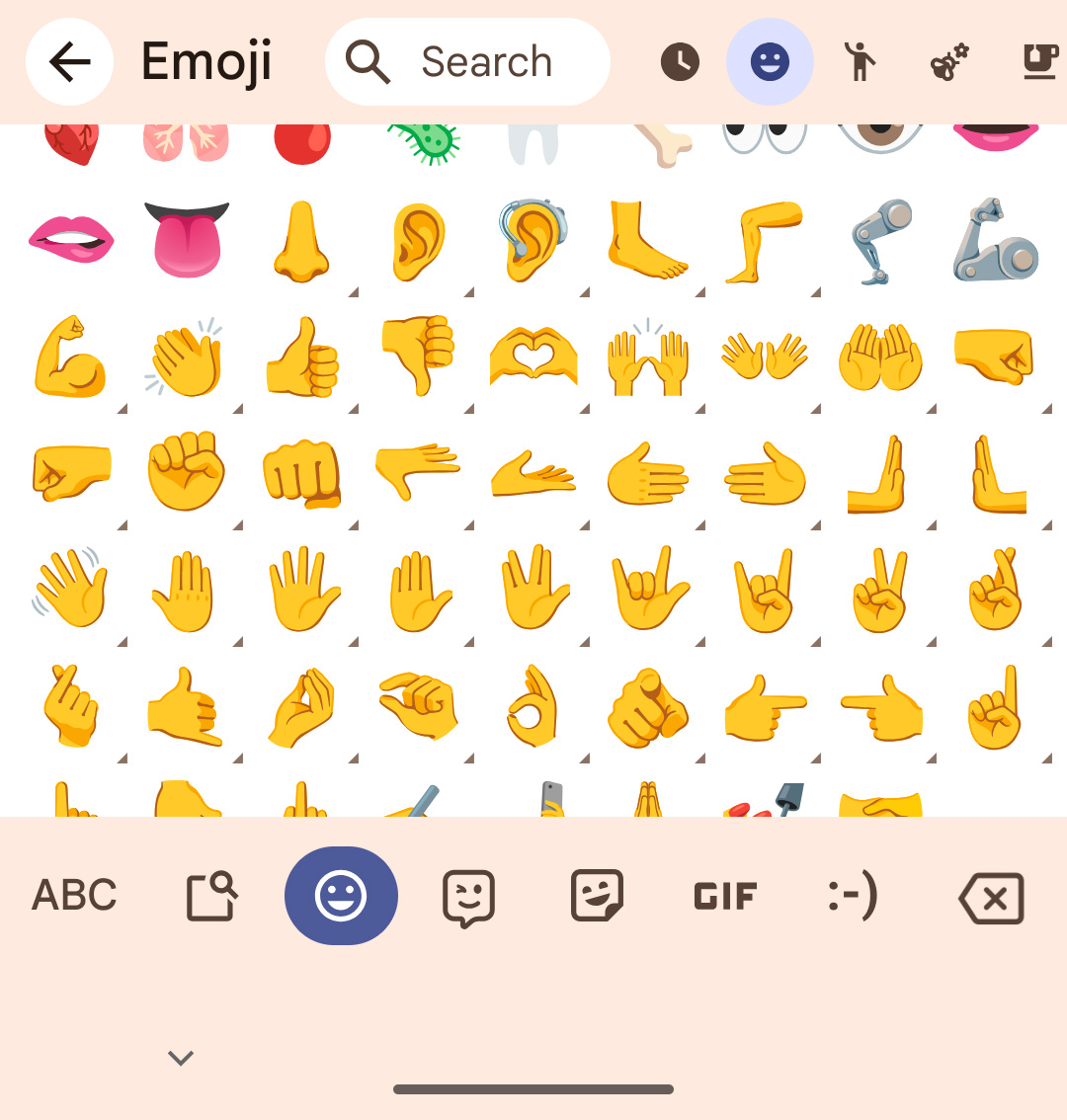Open the clipboard search tool
Screen dimensions: 1067x1120
tap(212, 896)
